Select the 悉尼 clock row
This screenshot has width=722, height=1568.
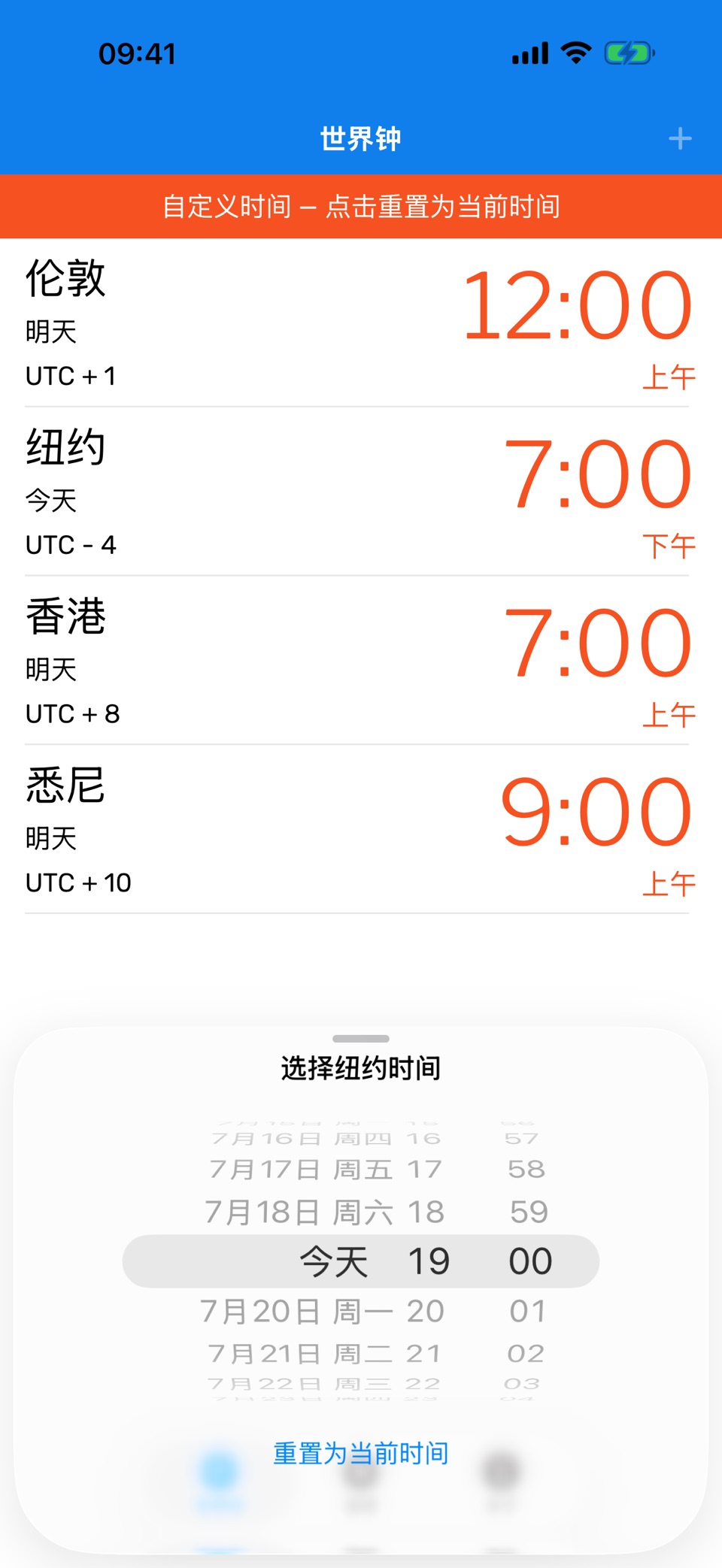[361, 830]
